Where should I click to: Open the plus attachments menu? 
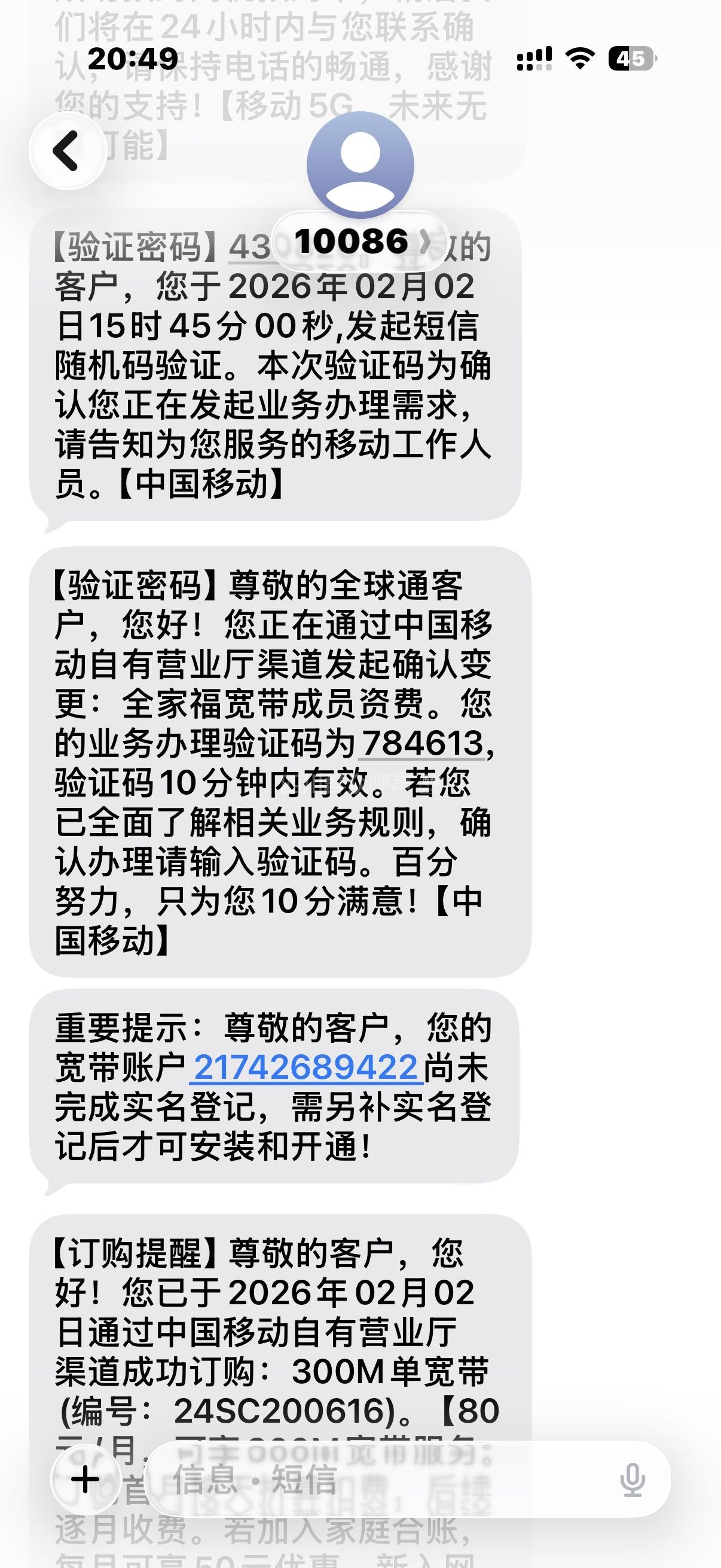85,1479
